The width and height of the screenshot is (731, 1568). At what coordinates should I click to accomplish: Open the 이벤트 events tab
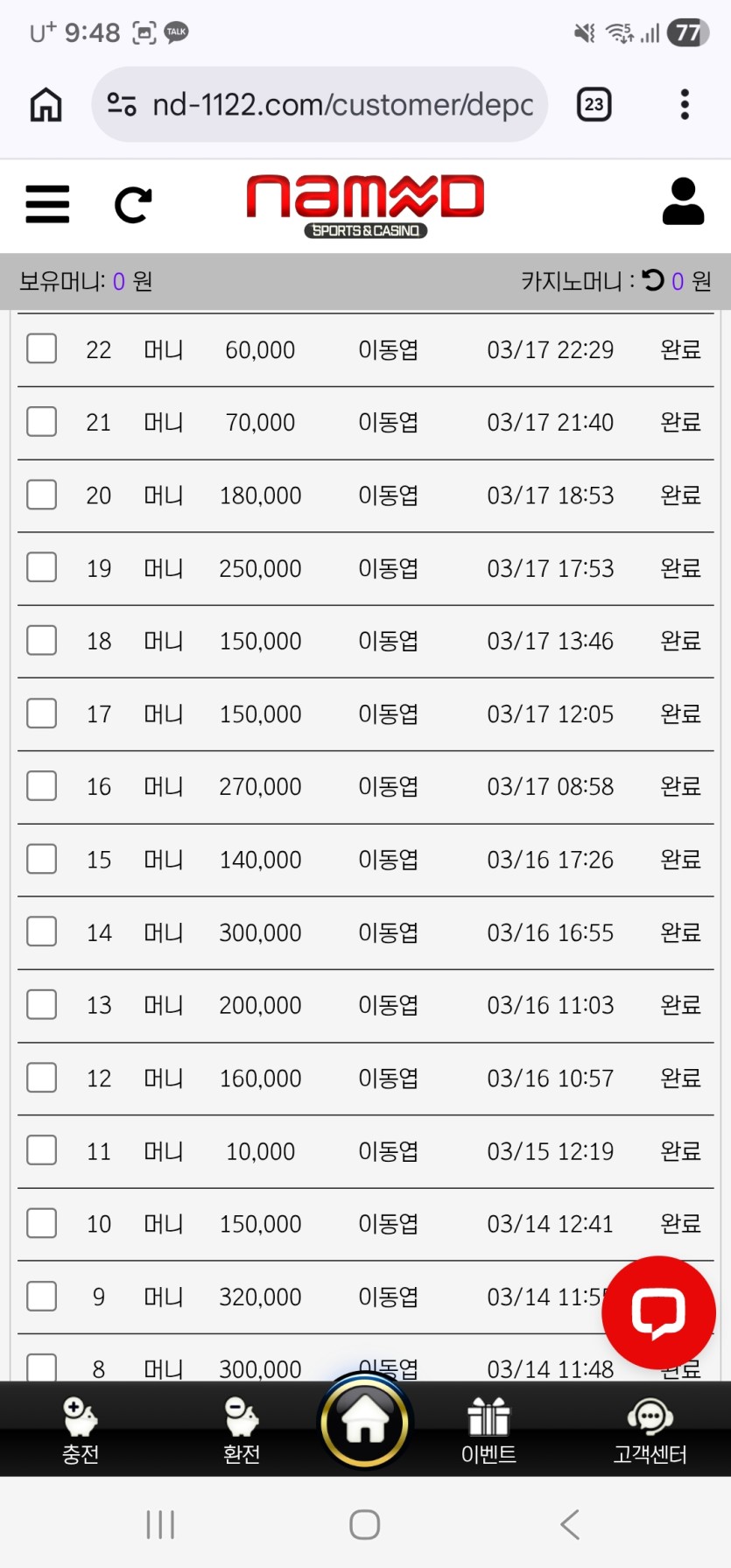(x=489, y=1430)
